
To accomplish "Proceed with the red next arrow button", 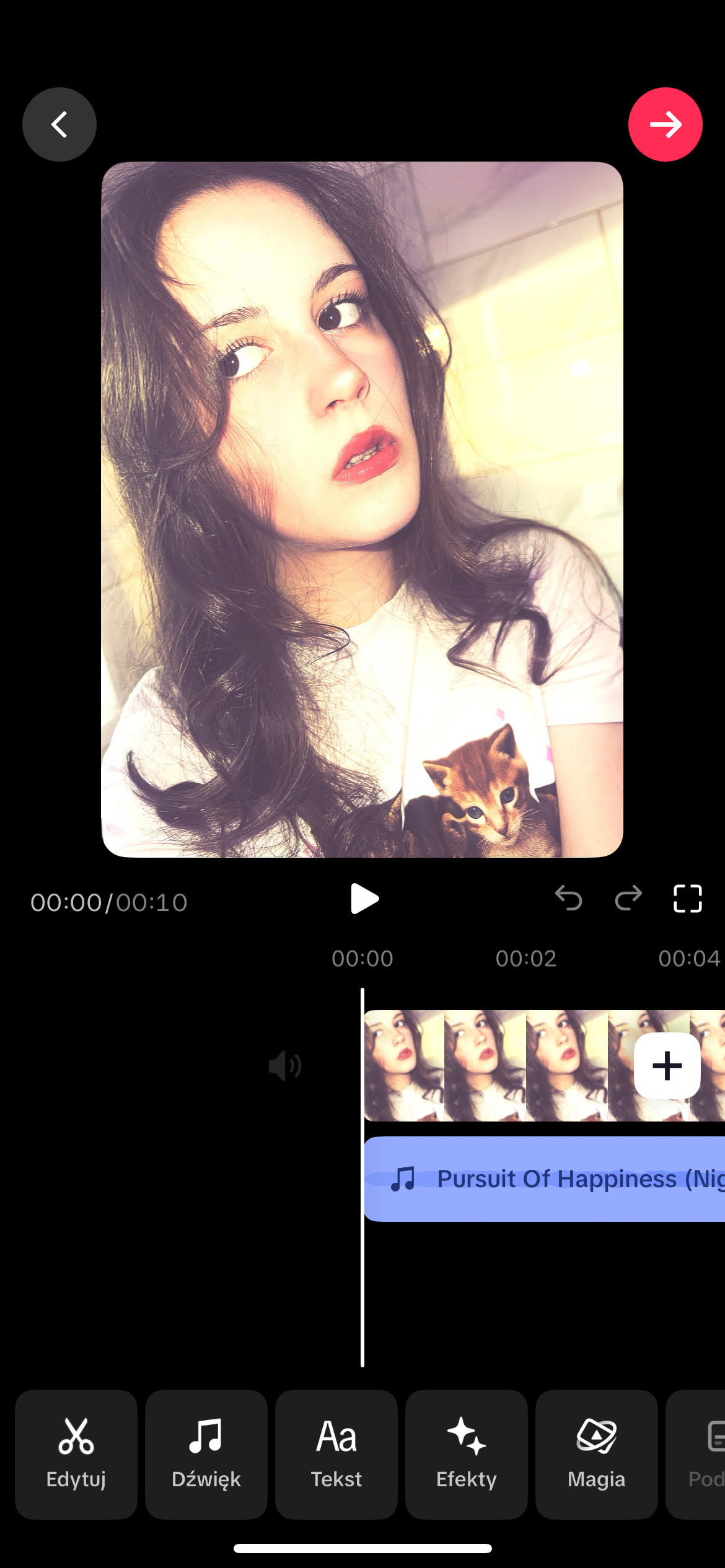I will pyautogui.click(x=665, y=124).
